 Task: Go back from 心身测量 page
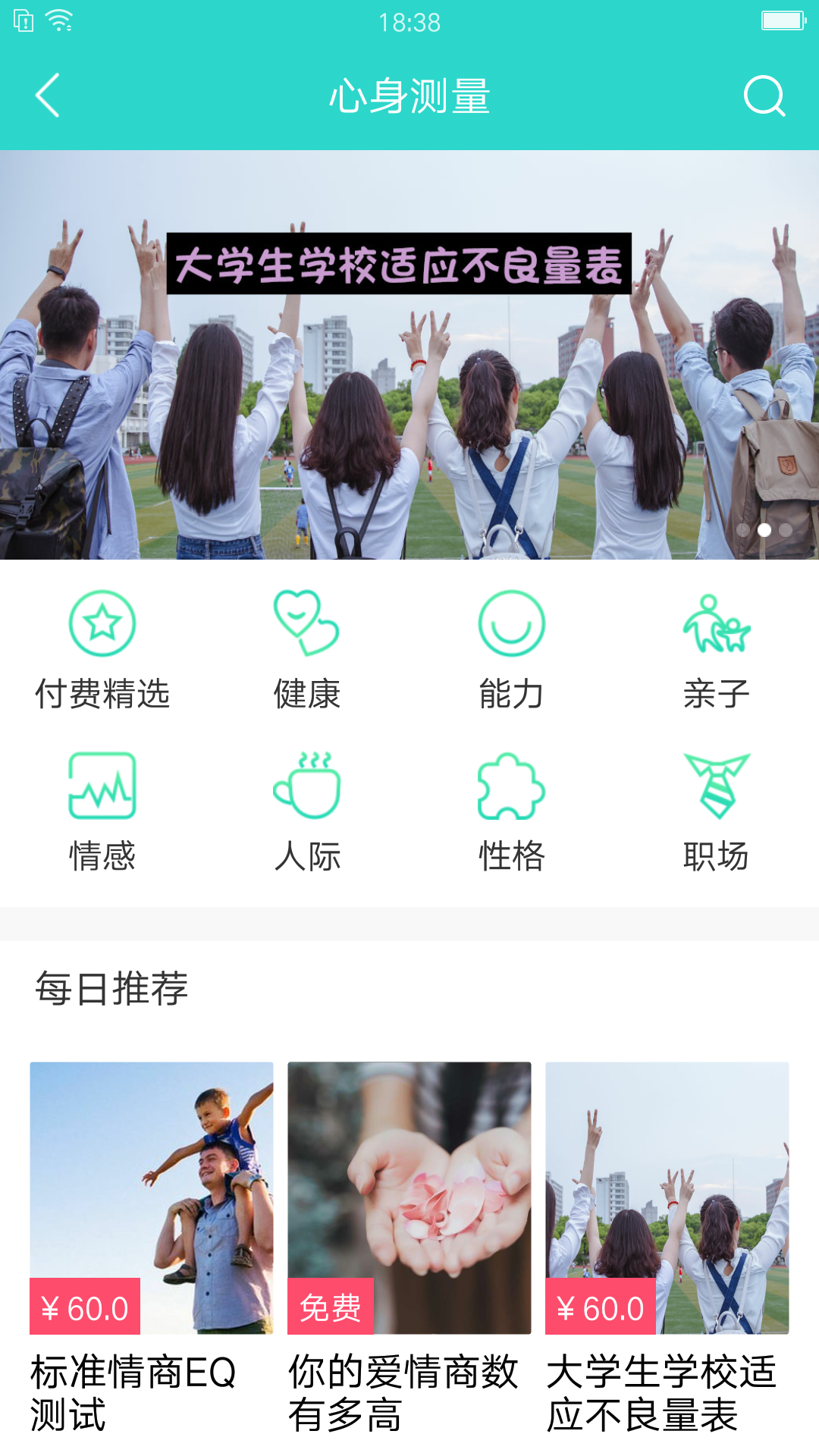tap(48, 96)
